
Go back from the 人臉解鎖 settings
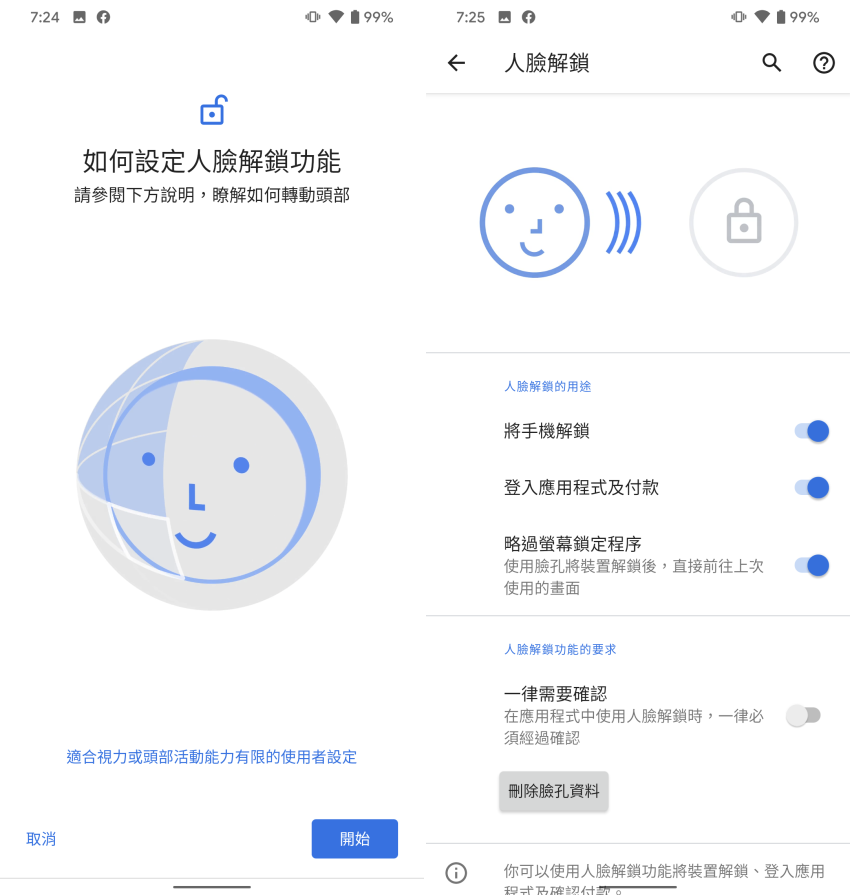tap(456, 63)
